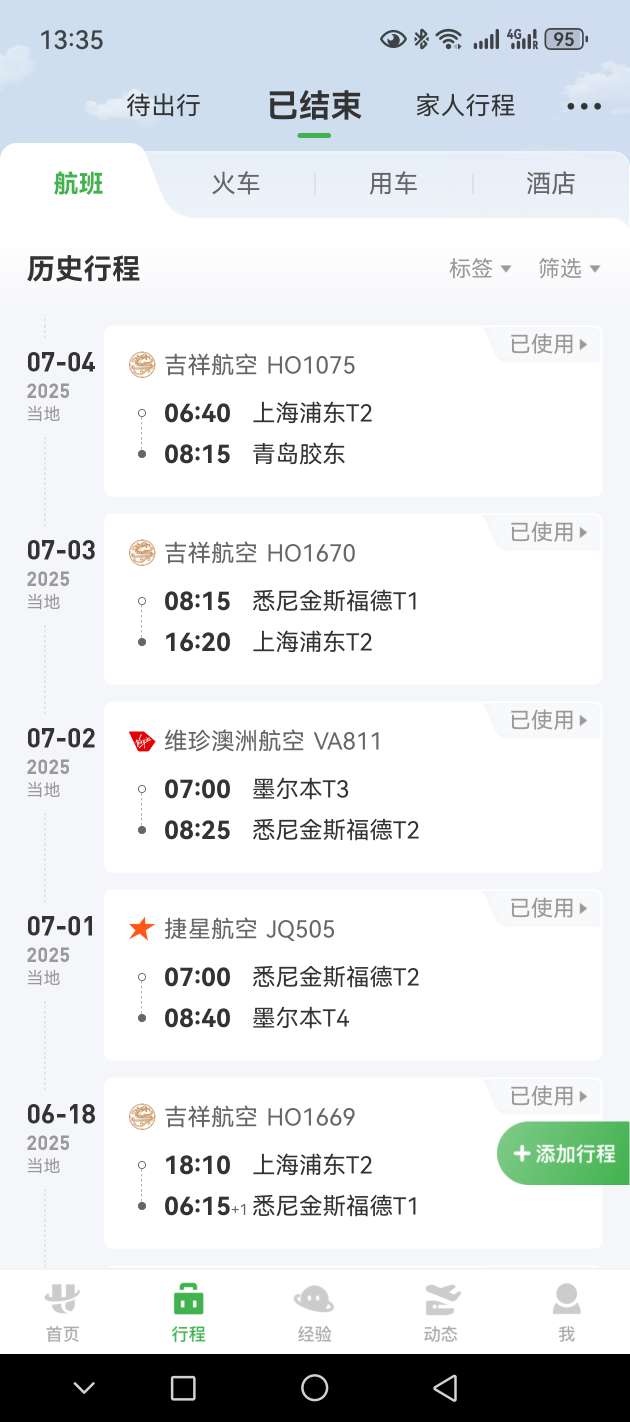Open the 家人行程 tab
Screen dimensions: 630x1422
pos(465,105)
